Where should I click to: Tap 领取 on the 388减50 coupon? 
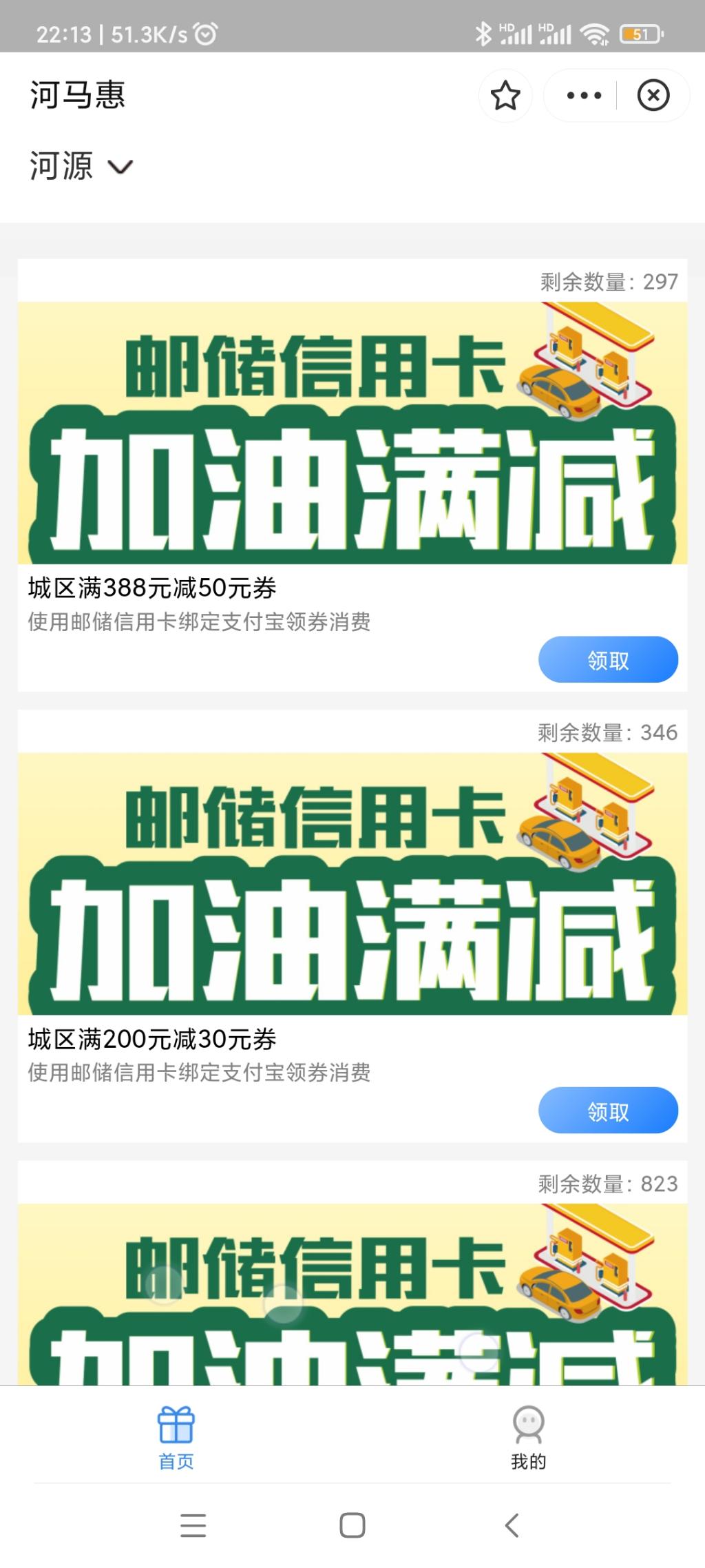(608, 659)
